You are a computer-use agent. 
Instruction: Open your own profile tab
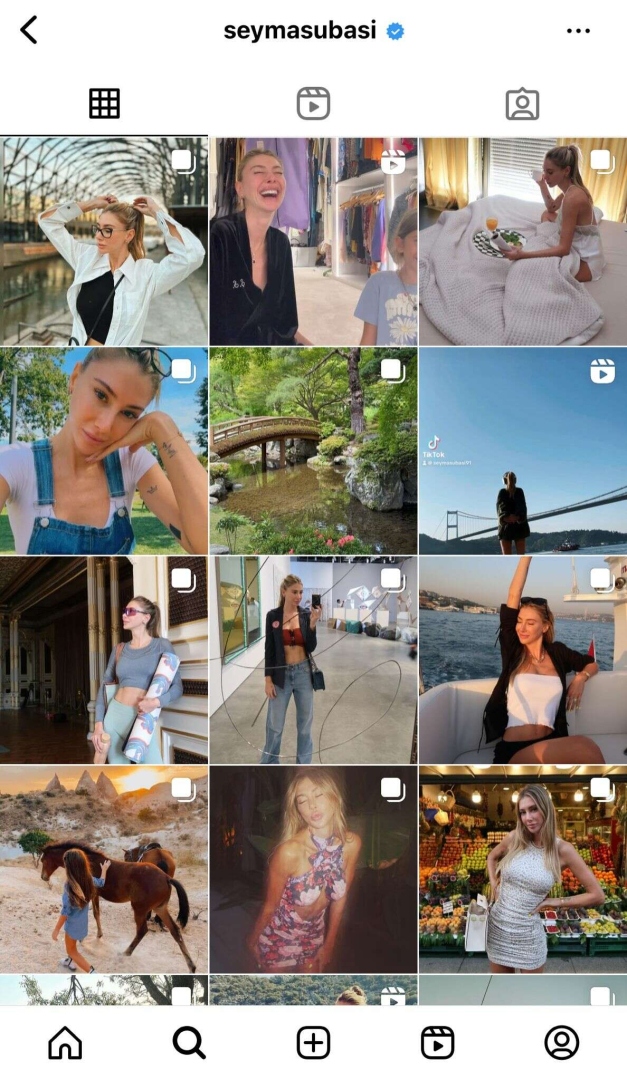pyautogui.click(x=561, y=1043)
